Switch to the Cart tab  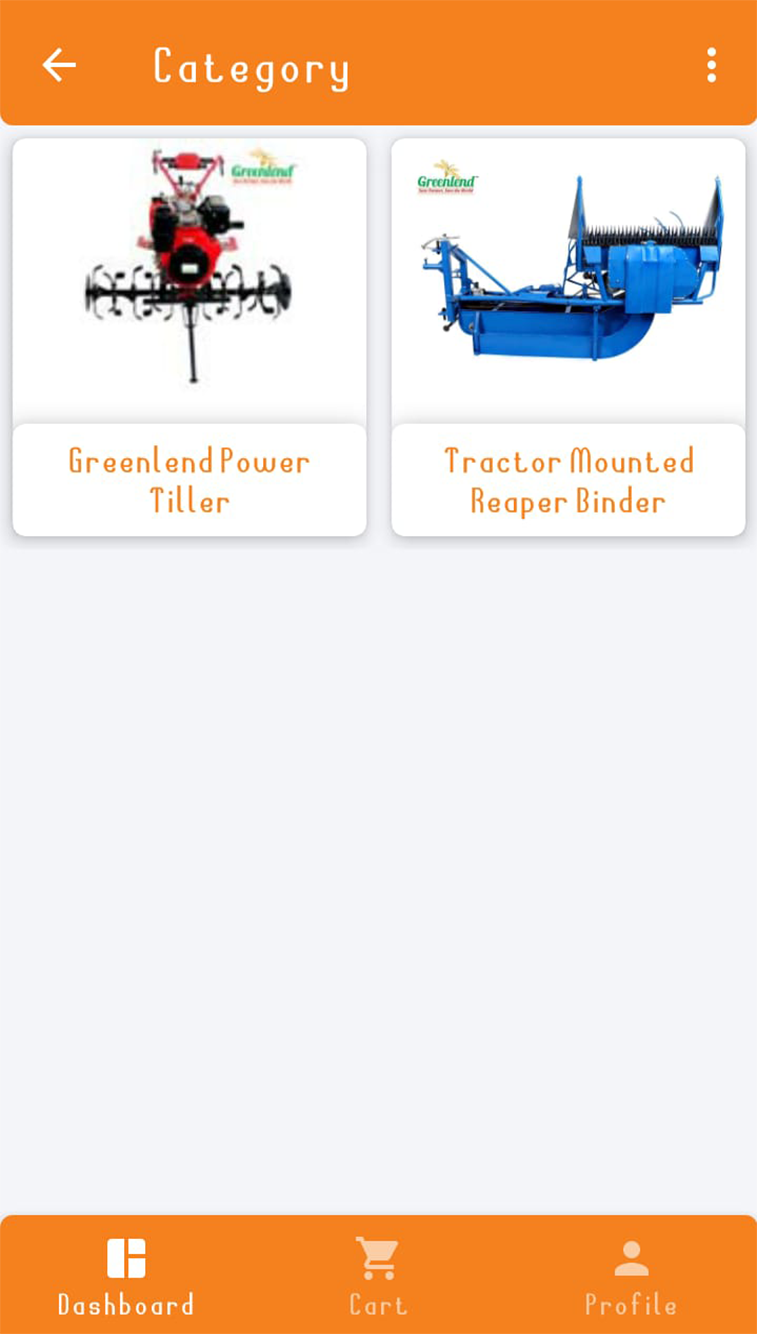click(378, 1277)
